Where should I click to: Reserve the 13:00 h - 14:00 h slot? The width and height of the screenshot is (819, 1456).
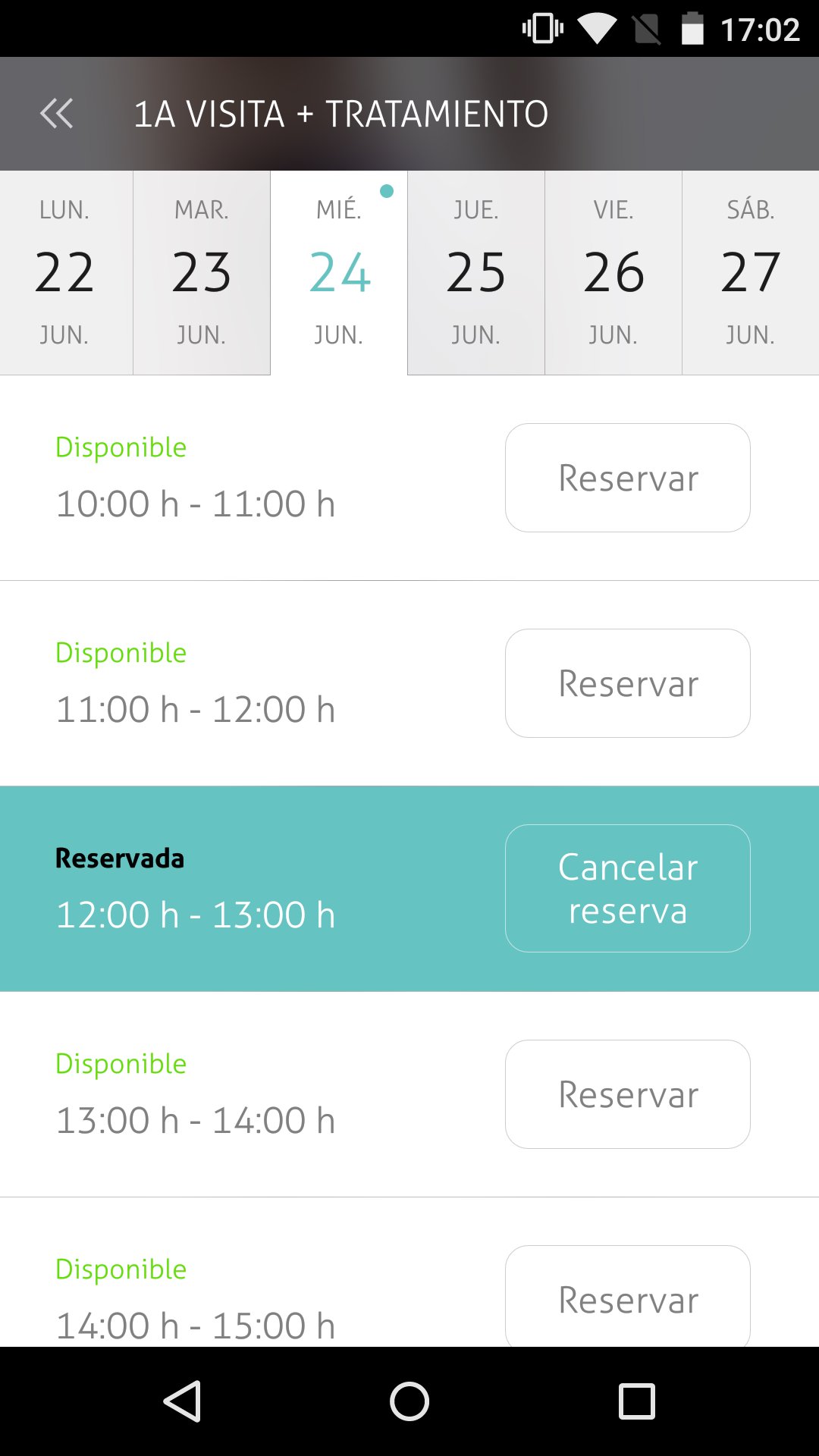click(628, 1094)
